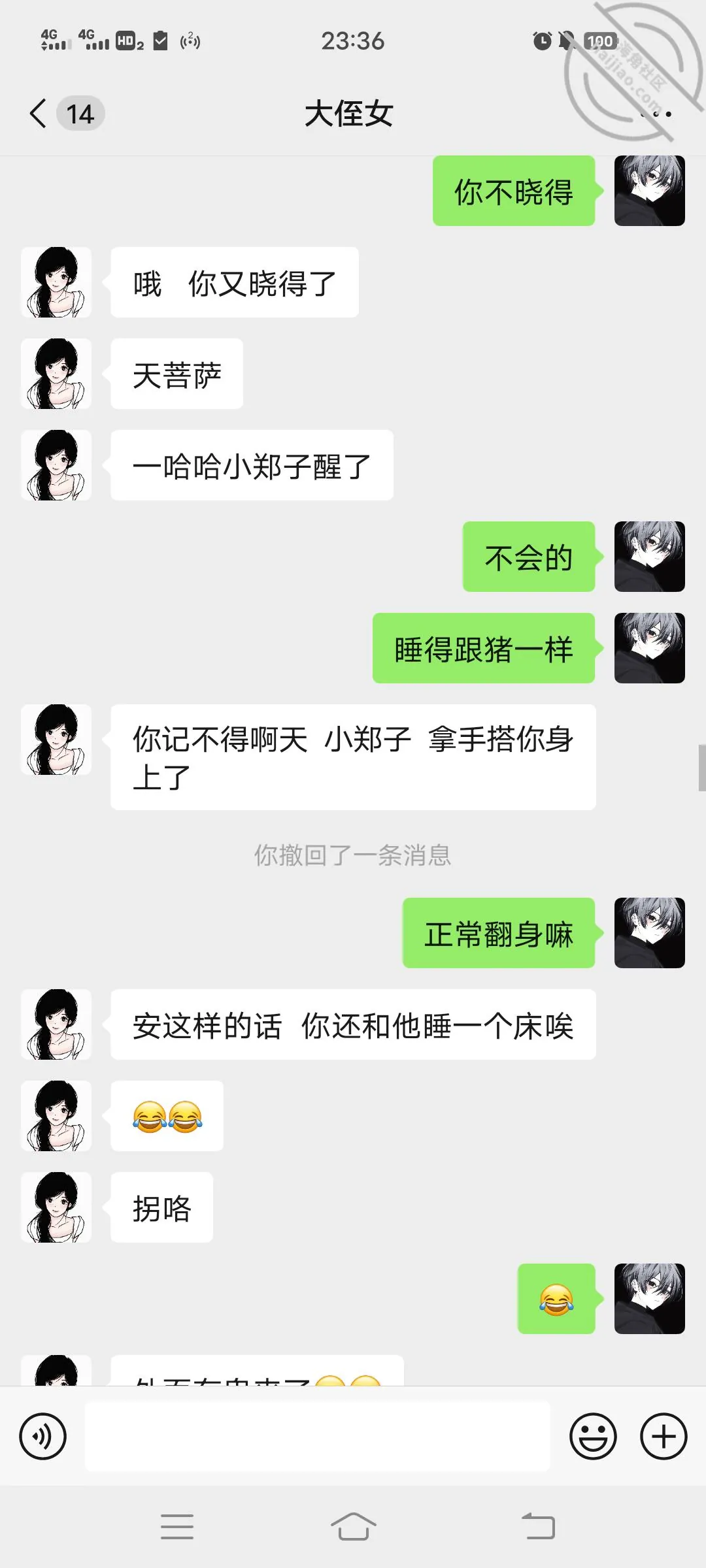Image resolution: width=706 pixels, height=1568 pixels.
Task: Open the plus attachments menu
Action: coord(664,1436)
